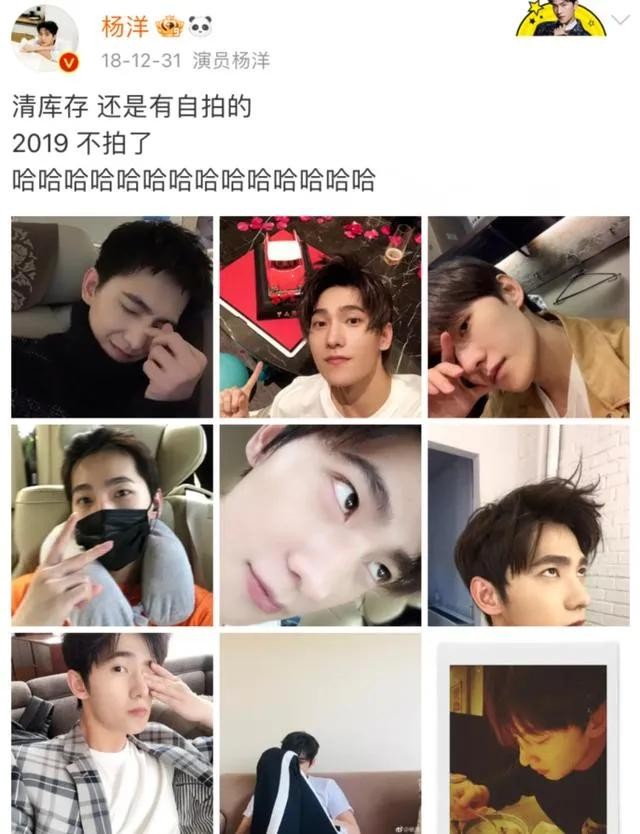The height and width of the screenshot is (834, 640).
Task: Open the photo beside the white brick wall
Action: tap(528, 525)
